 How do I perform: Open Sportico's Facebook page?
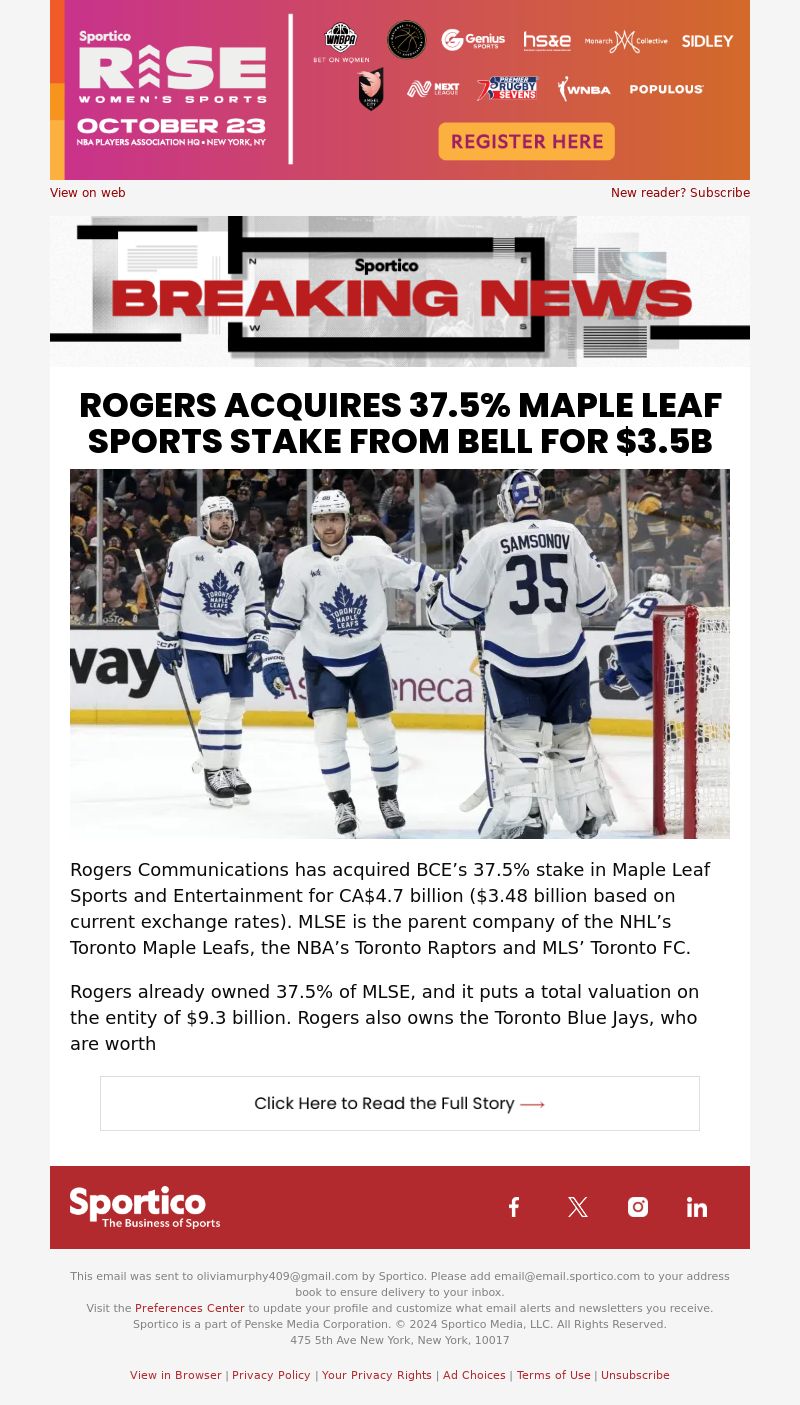(x=514, y=1207)
